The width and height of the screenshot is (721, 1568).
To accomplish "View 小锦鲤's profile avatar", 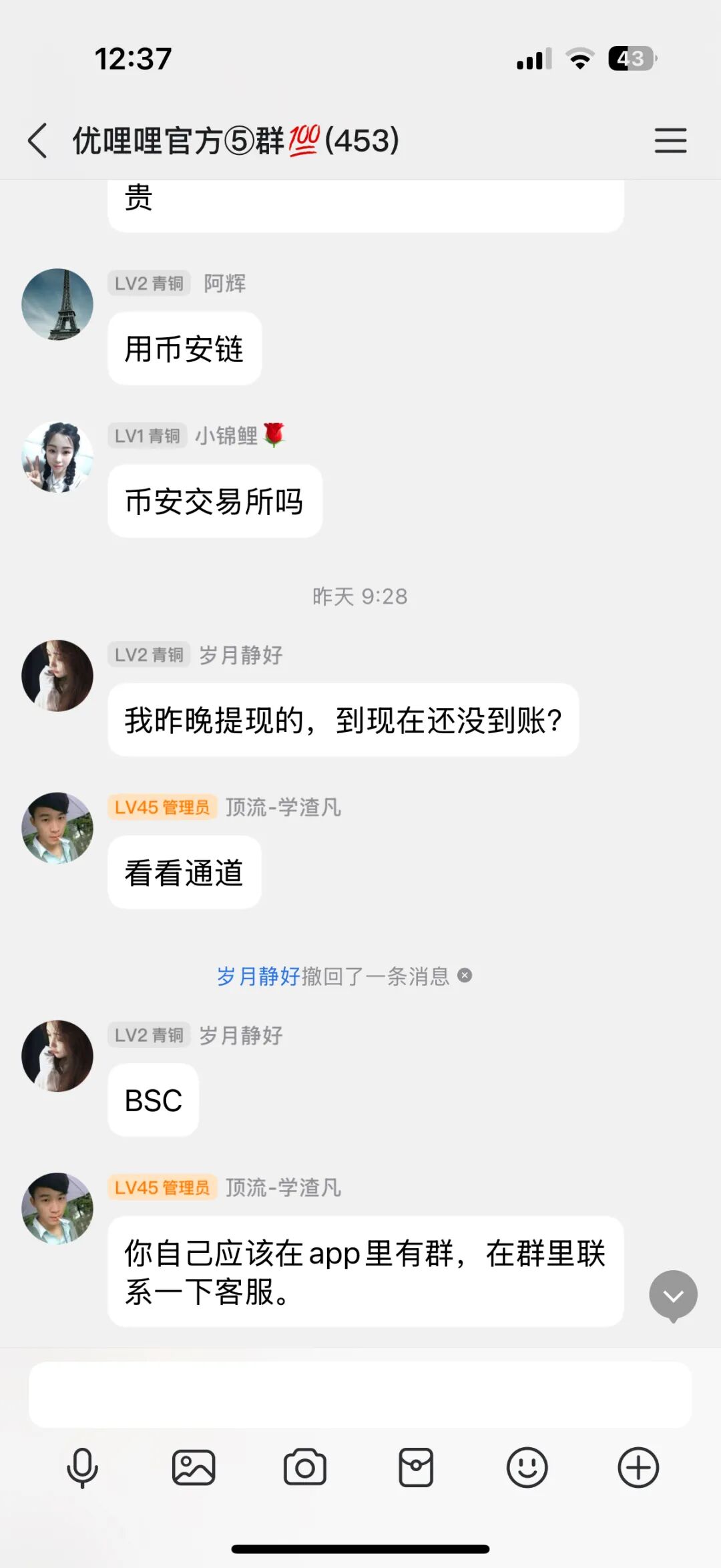I will [57, 457].
